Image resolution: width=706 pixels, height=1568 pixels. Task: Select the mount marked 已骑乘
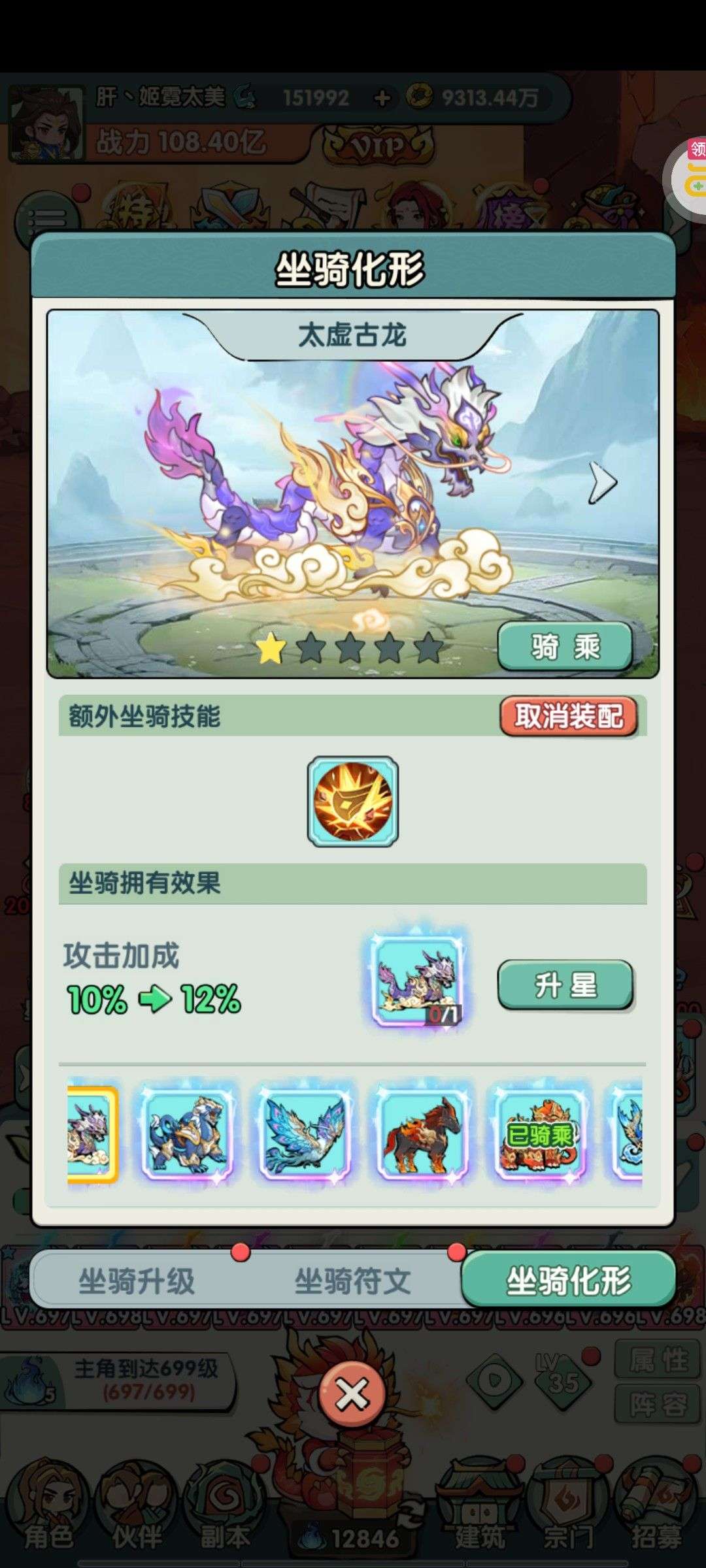tap(539, 1133)
